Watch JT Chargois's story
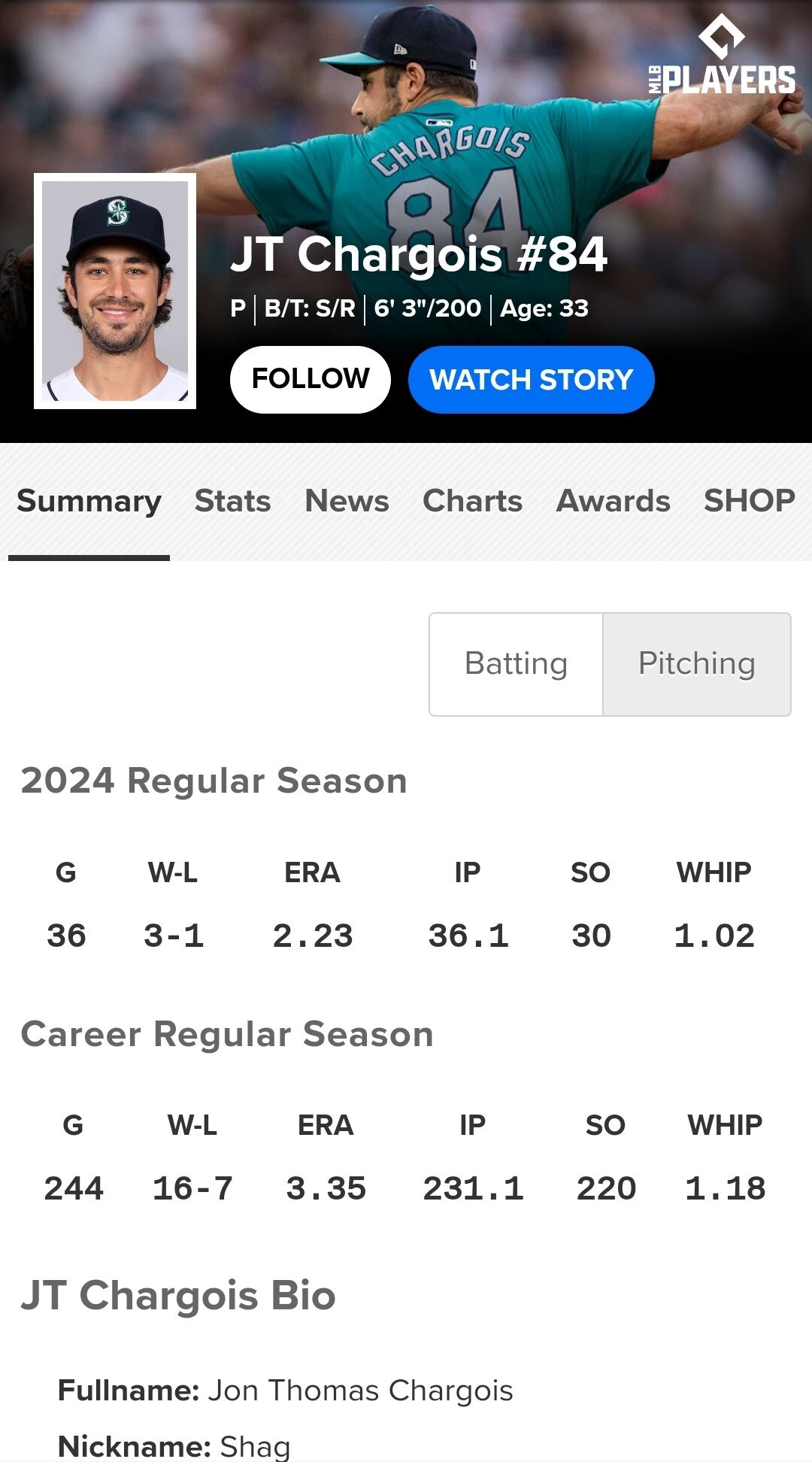This screenshot has width=812, height=1462. (x=531, y=379)
